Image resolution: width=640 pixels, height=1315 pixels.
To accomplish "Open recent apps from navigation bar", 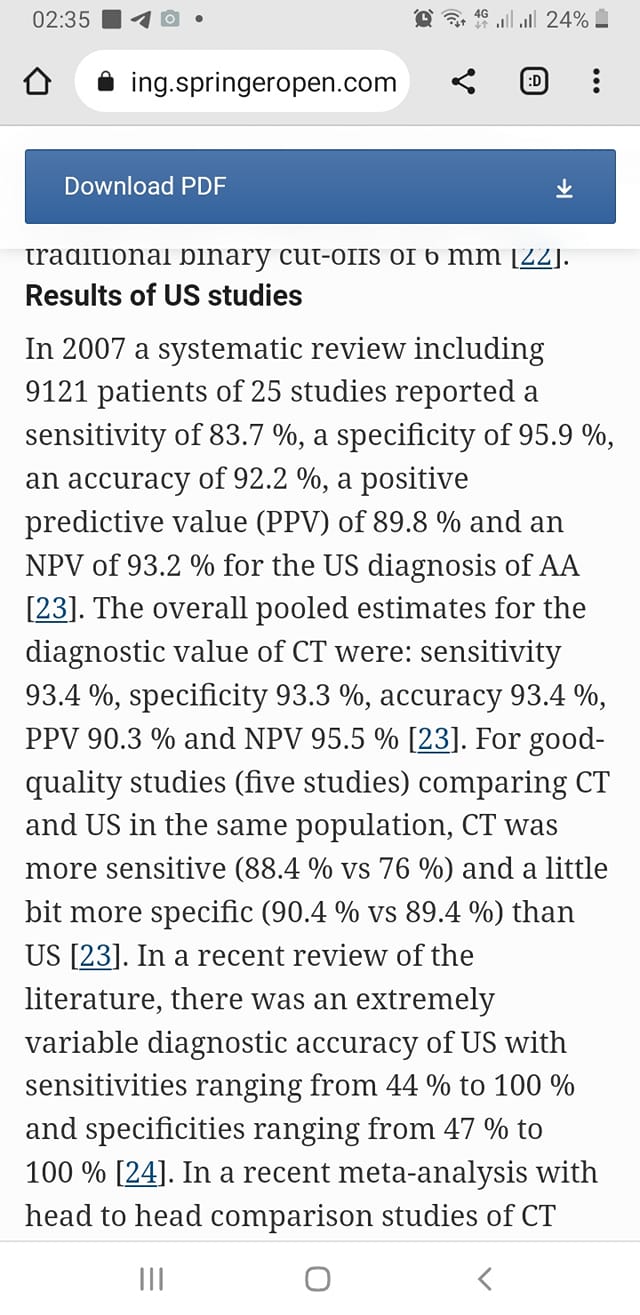I will [150, 1278].
